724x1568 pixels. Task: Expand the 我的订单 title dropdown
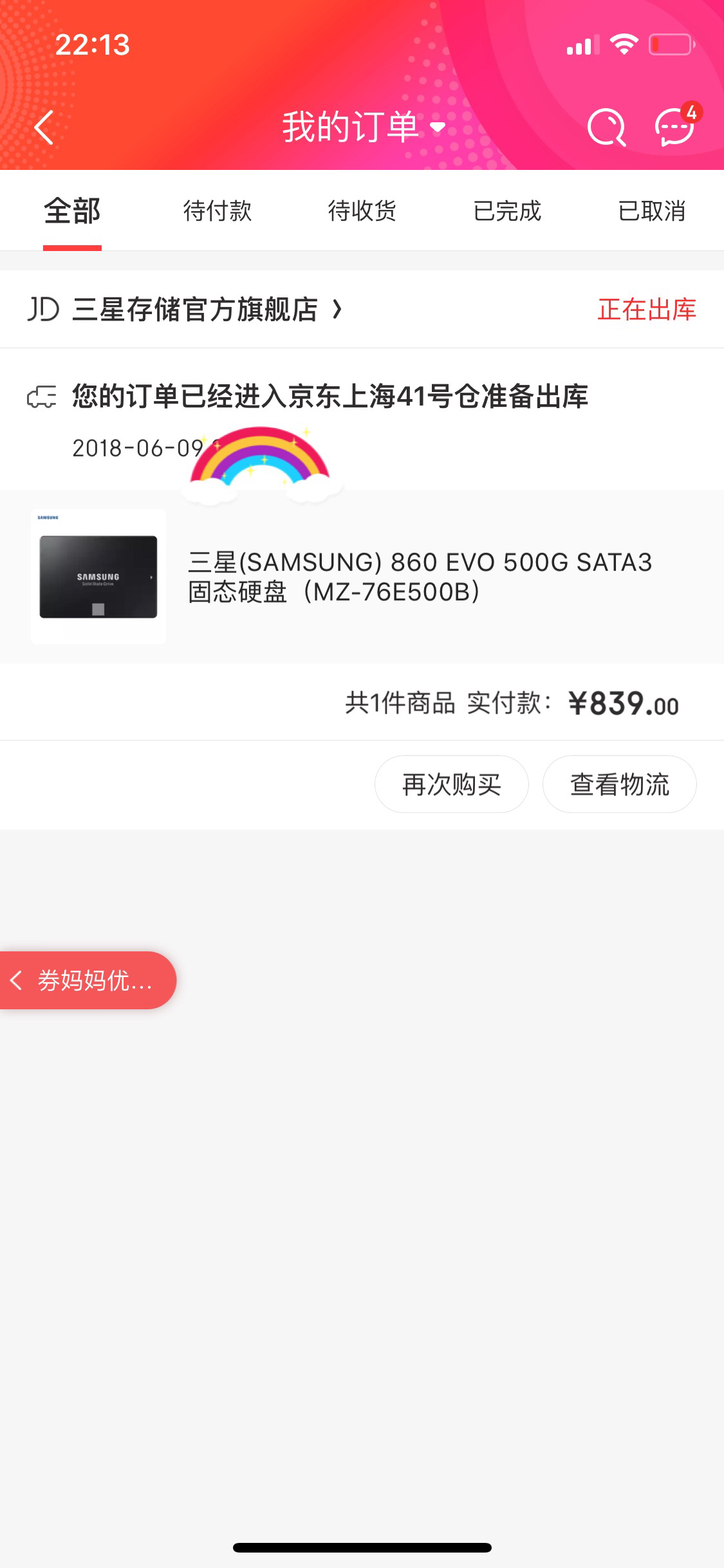pos(364,127)
